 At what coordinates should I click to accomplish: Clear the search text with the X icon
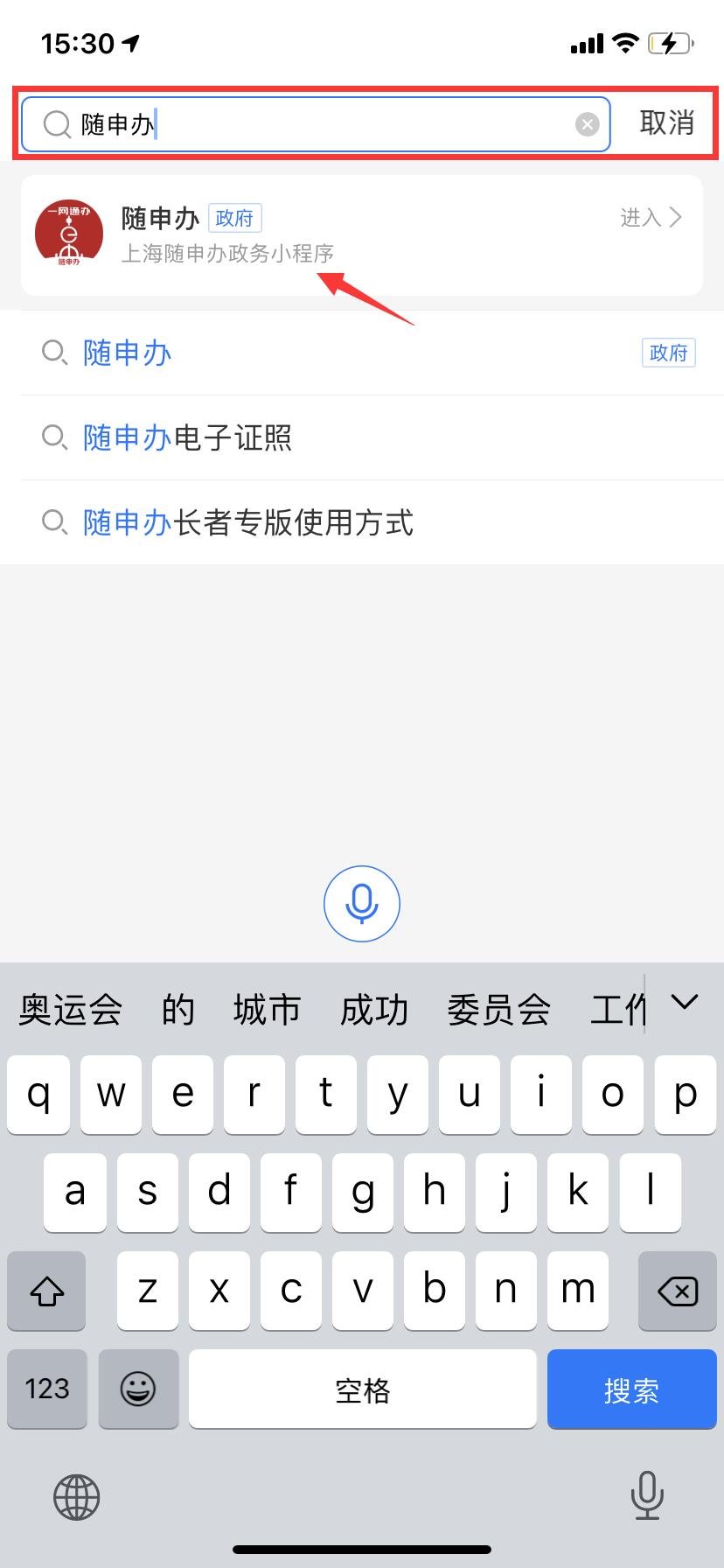coord(587,124)
